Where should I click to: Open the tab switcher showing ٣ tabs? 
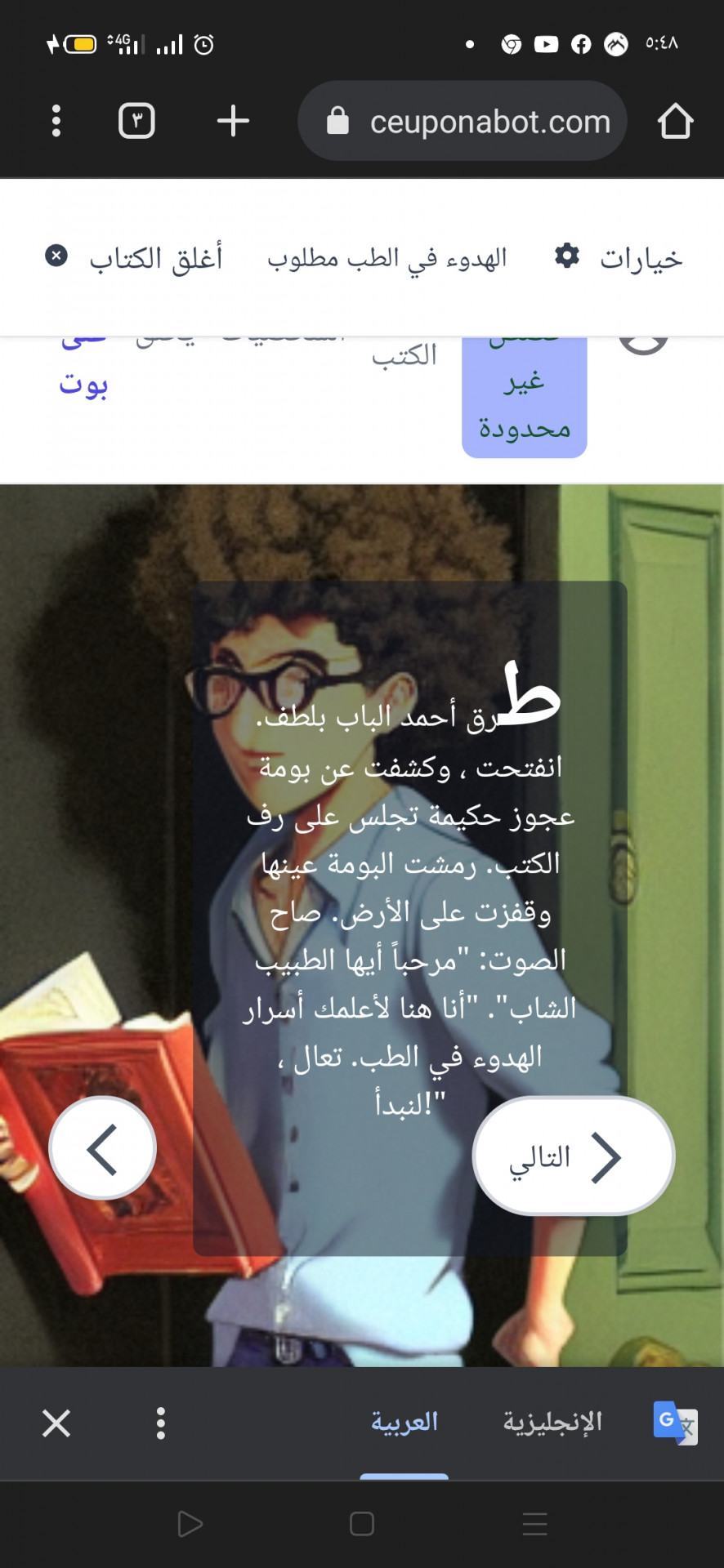[x=136, y=121]
